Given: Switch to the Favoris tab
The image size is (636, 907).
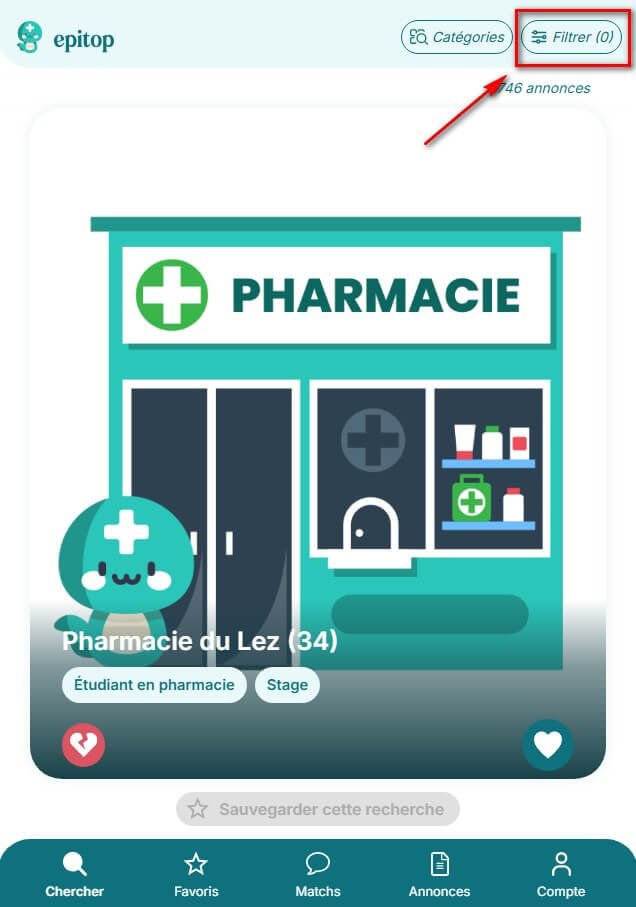Looking at the screenshot, I should tap(196, 874).
